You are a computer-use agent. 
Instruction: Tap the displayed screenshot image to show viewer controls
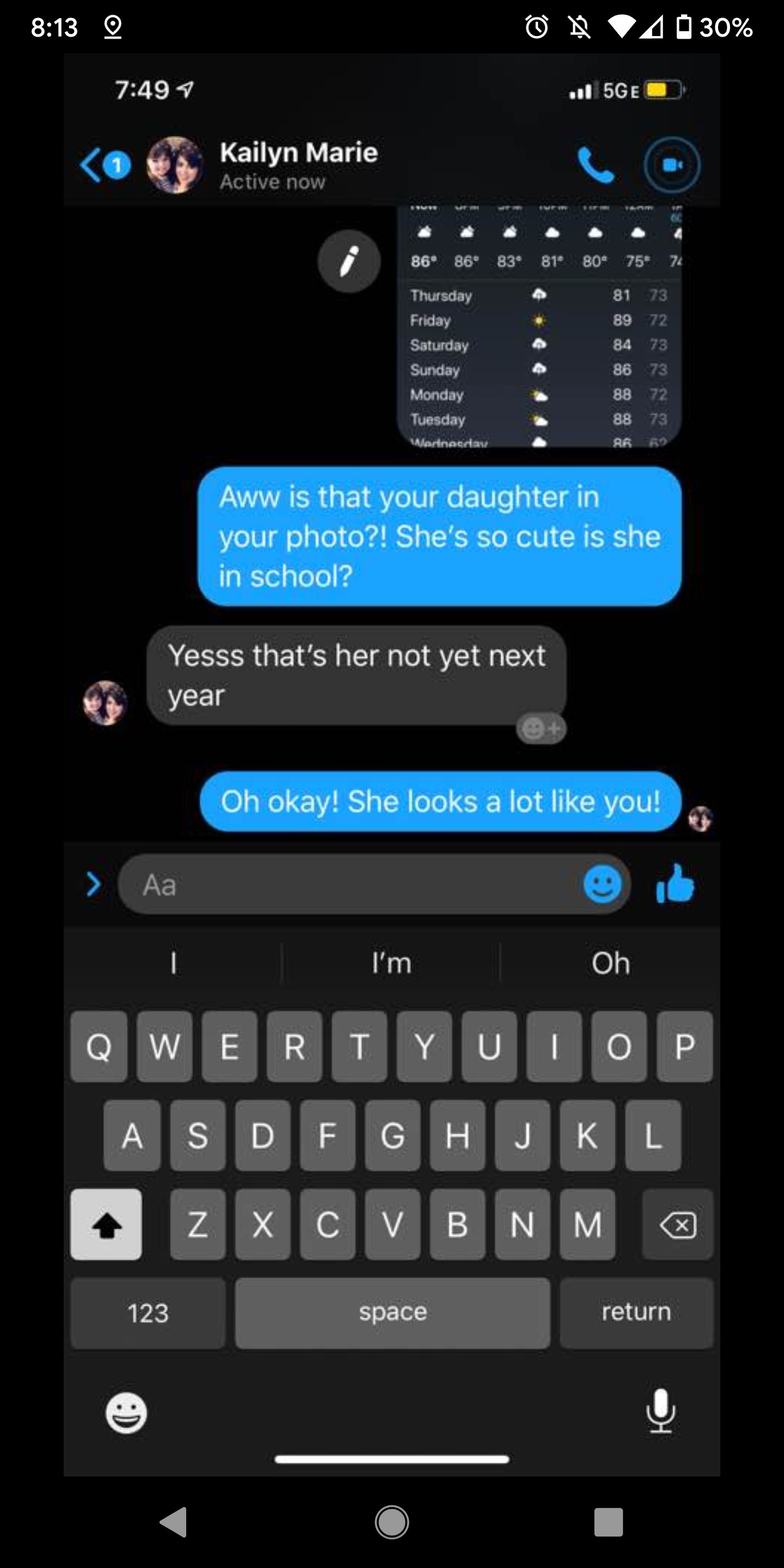(x=392, y=764)
